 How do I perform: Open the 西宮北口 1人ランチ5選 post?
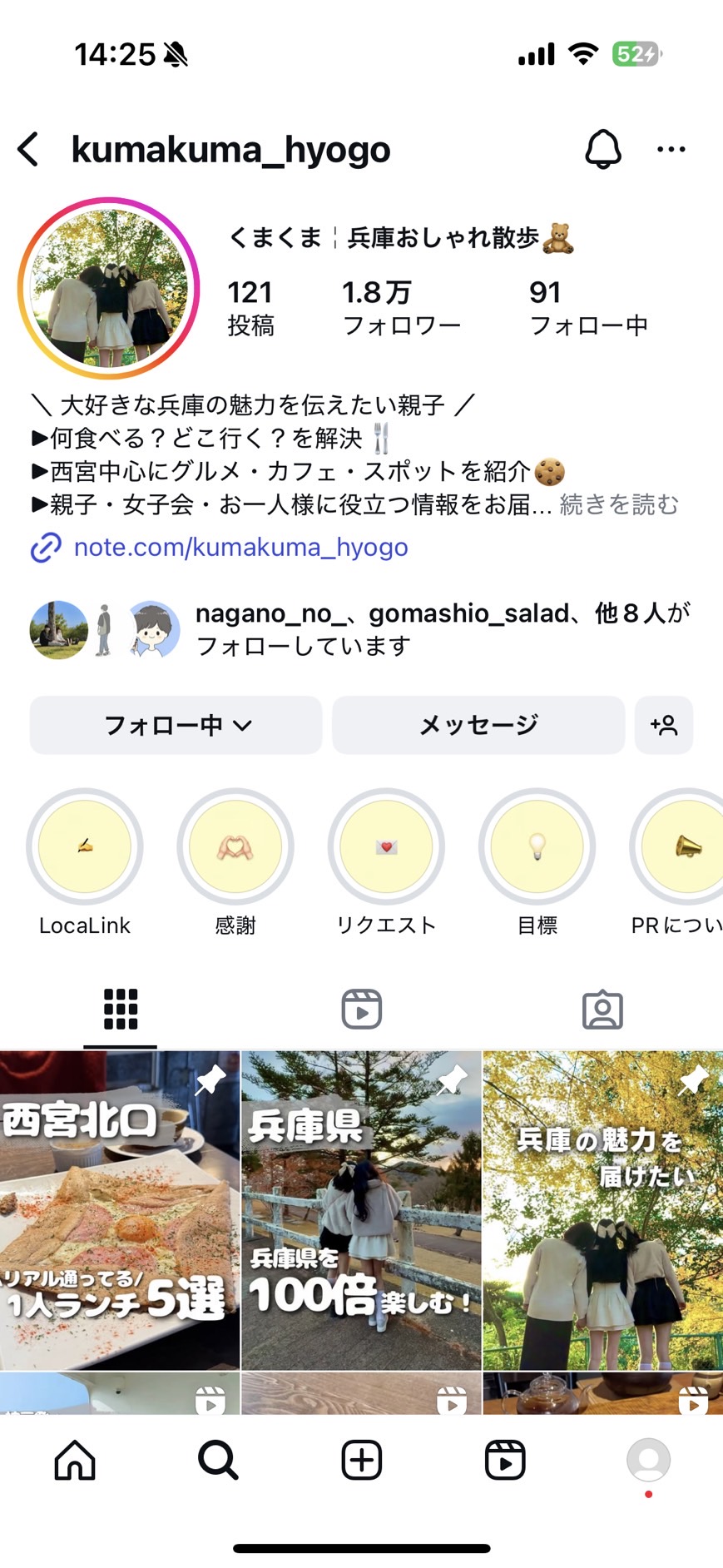click(x=120, y=1209)
